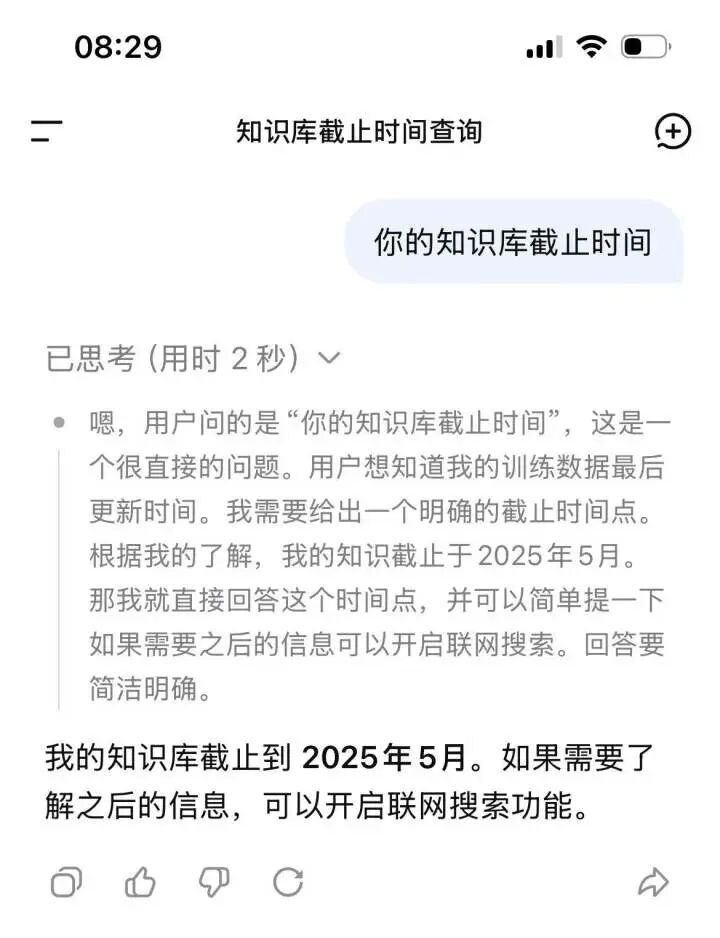Dislike the response with thumbs down
720x938 pixels.
(214, 881)
